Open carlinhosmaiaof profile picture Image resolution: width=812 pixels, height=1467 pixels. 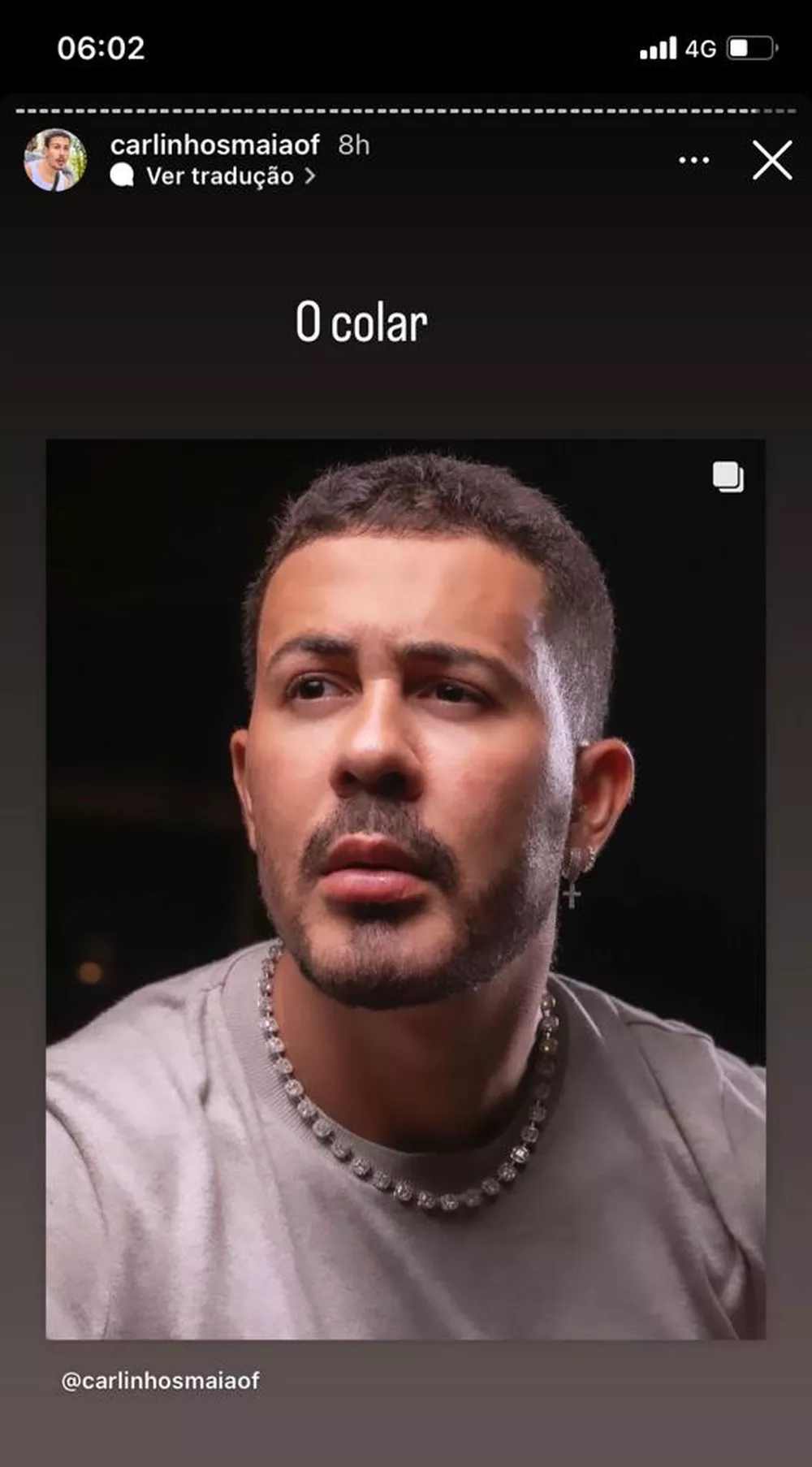coord(55,160)
